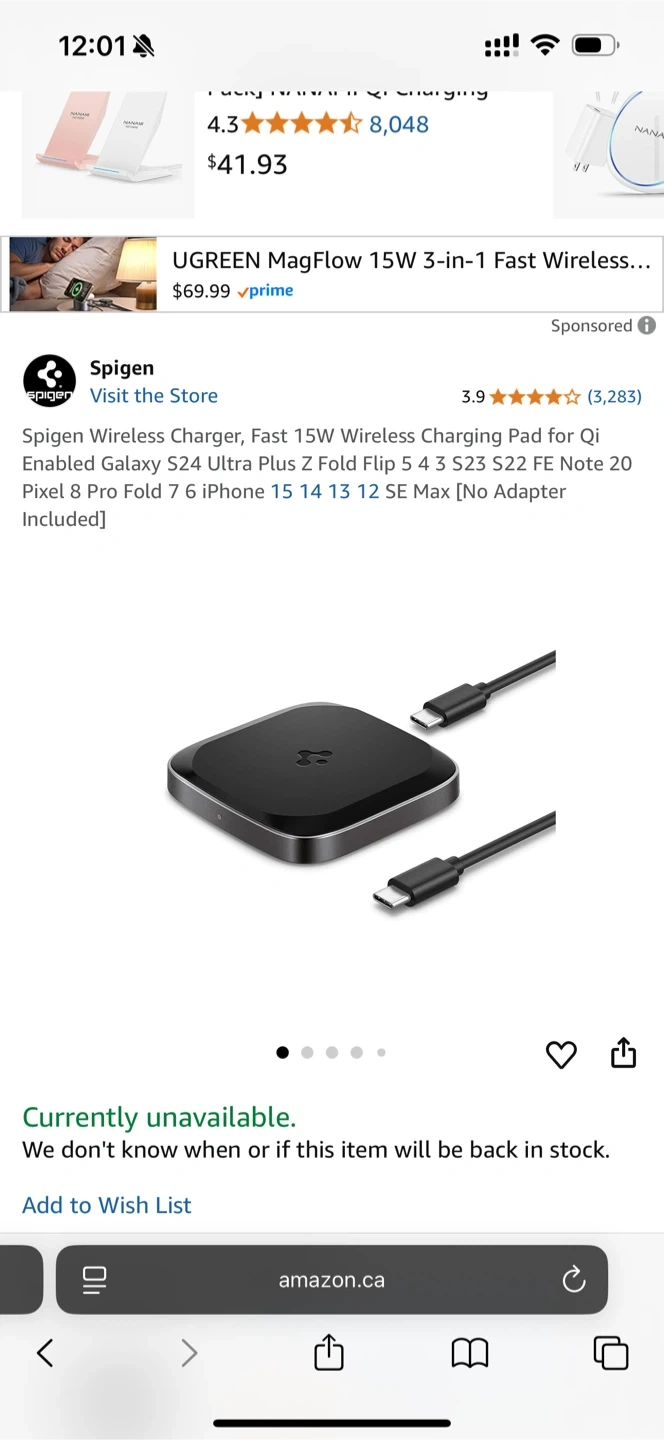This screenshot has height=1440, width=664.
Task: Open Safari share sheet in toolbar
Action: coord(329,1352)
